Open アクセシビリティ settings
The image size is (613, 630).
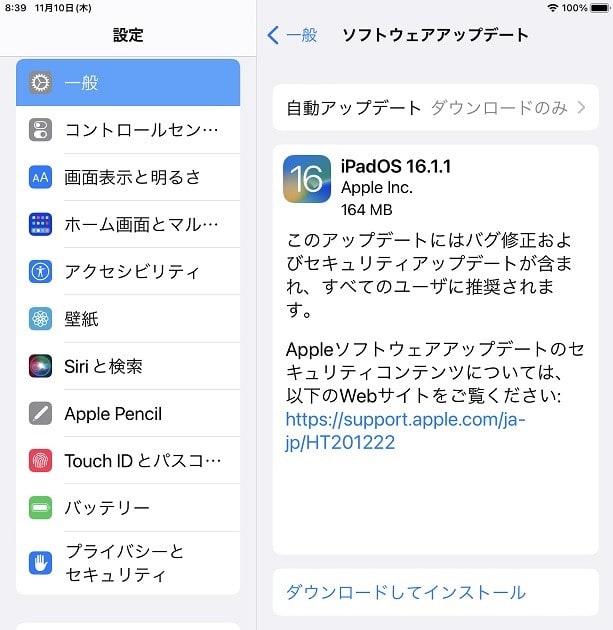(x=128, y=272)
